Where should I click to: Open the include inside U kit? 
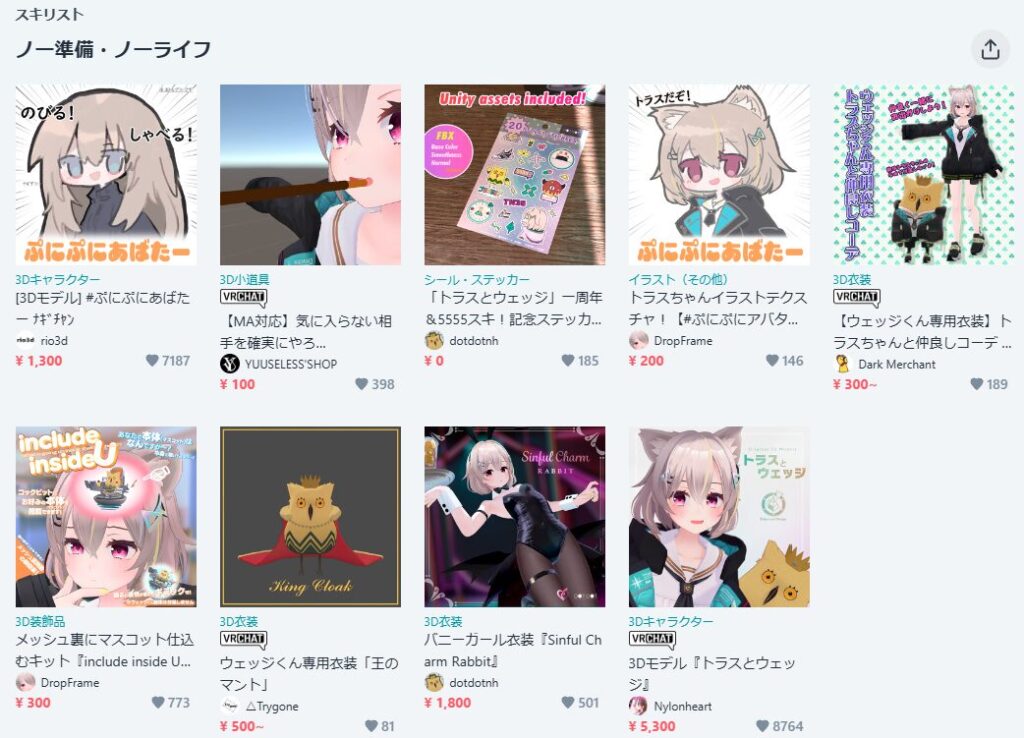[x=106, y=516]
